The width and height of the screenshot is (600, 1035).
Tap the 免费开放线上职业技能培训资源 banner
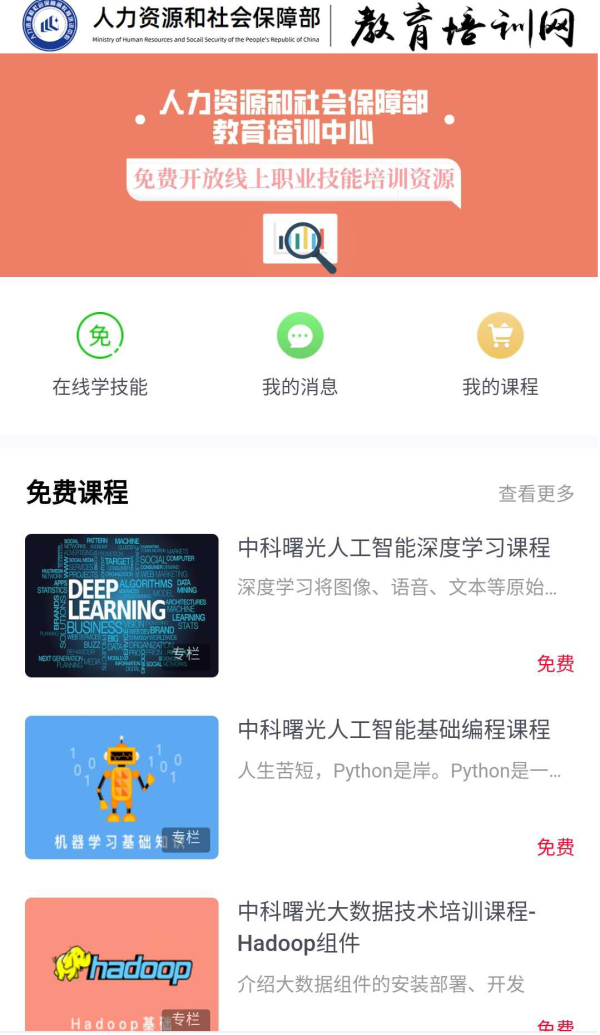(295, 179)
